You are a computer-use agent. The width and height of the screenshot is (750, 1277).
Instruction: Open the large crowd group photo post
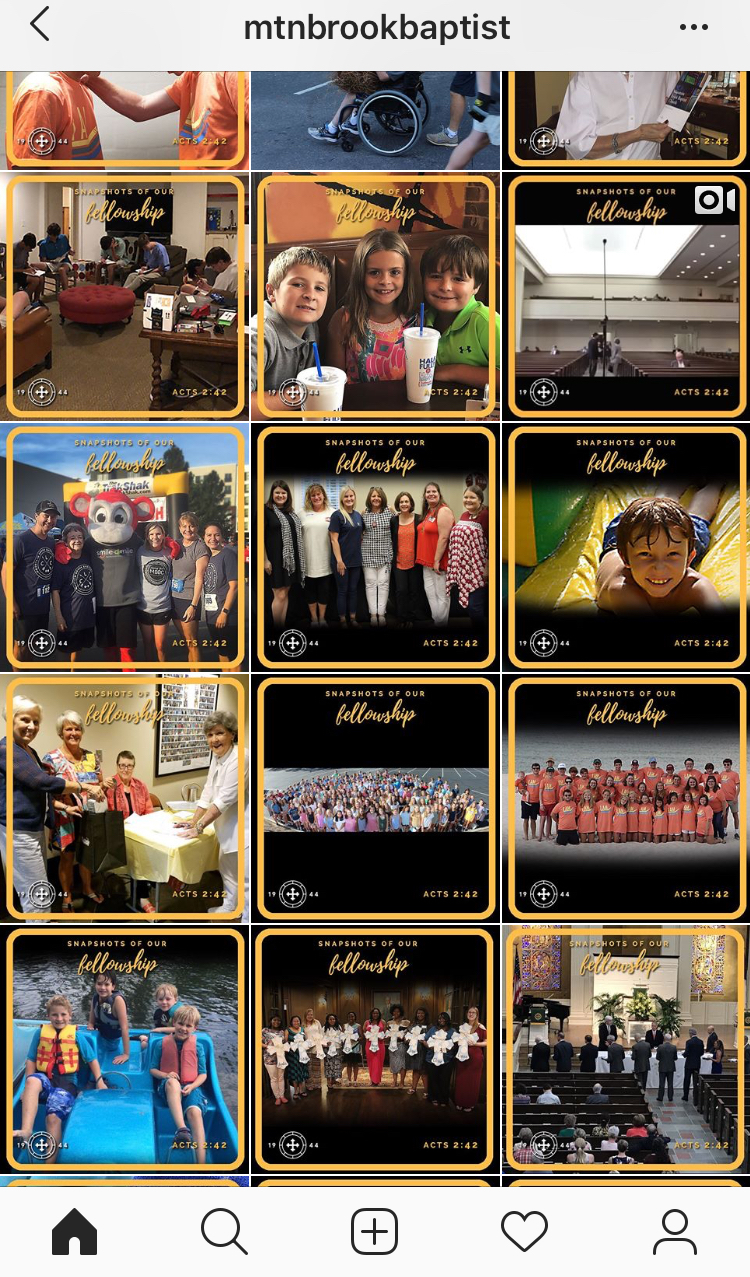[x=375, y=798]
